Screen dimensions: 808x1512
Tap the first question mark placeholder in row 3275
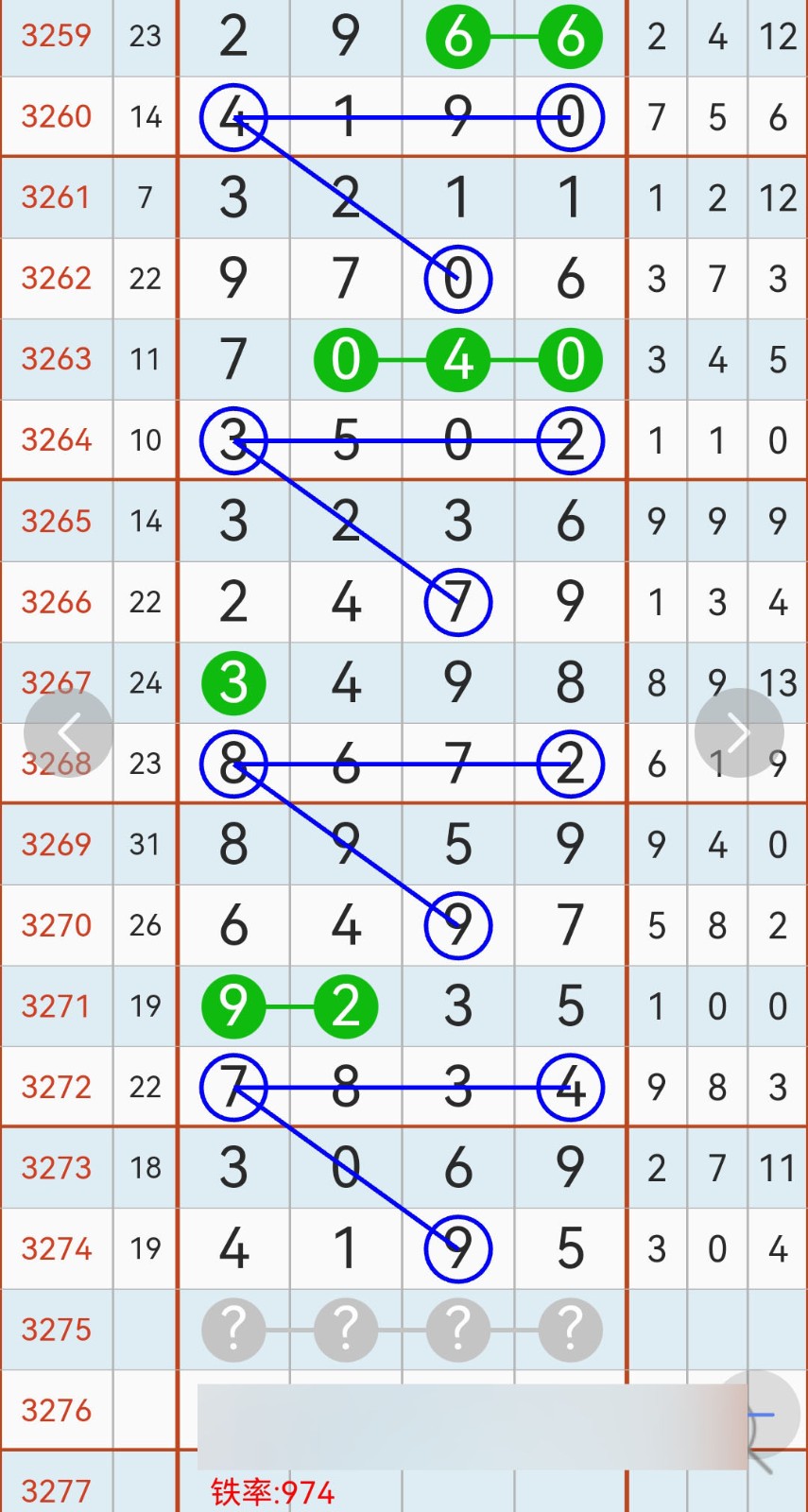[x=233, y=1330]
